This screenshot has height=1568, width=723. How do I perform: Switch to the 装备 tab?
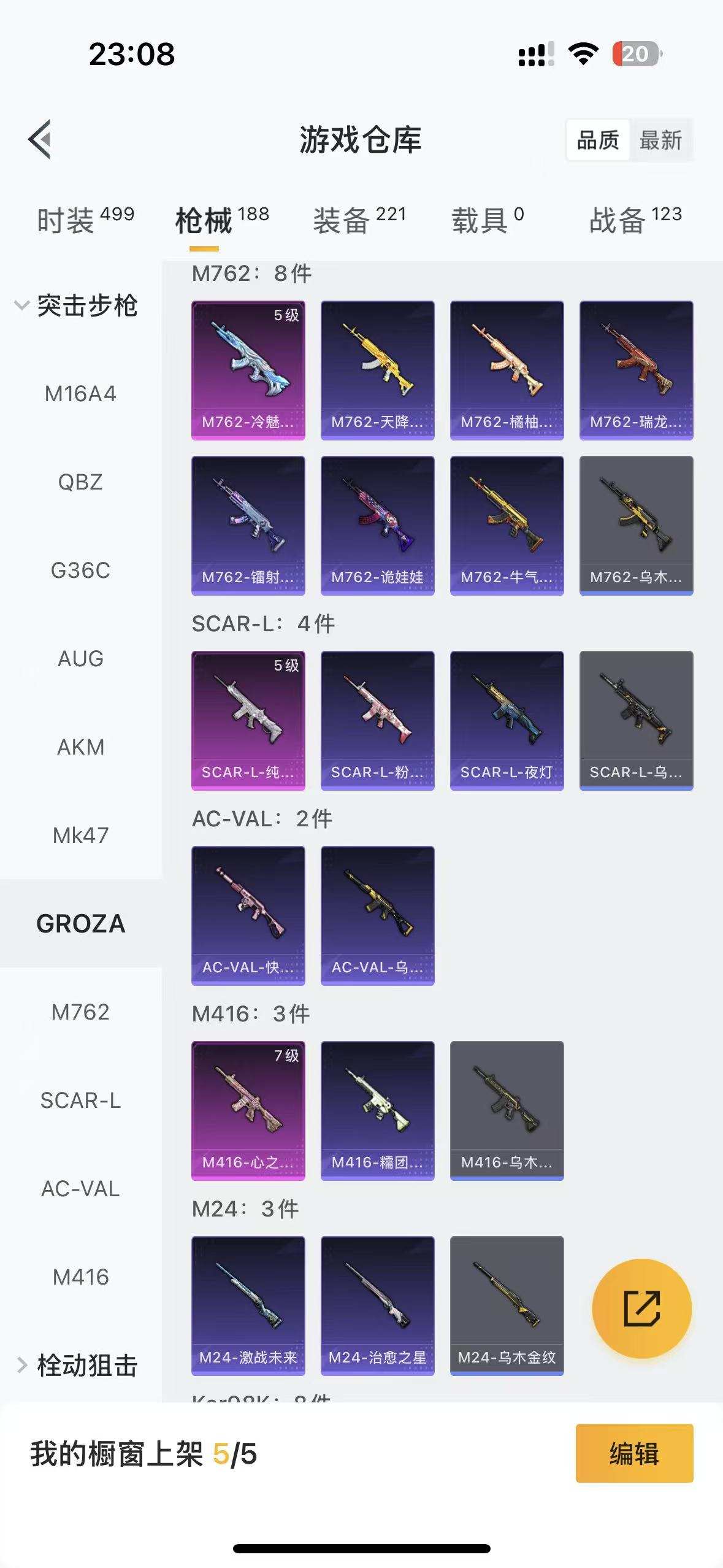[x=359, y=220]
